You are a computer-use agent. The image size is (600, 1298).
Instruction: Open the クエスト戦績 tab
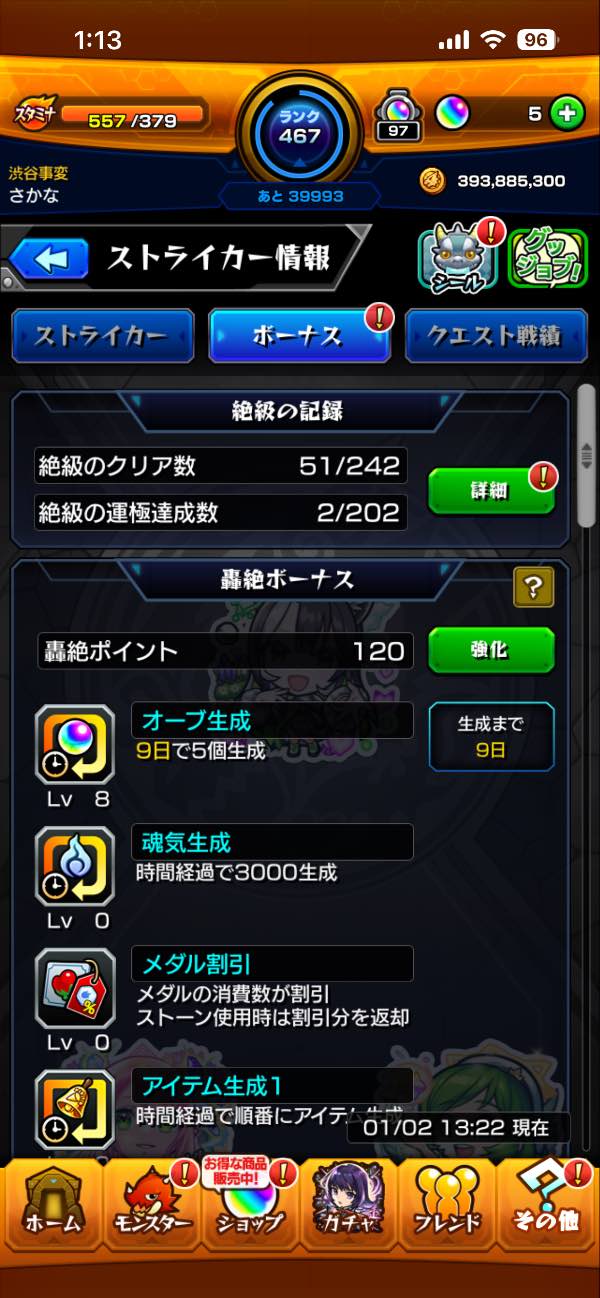[493, 336]
